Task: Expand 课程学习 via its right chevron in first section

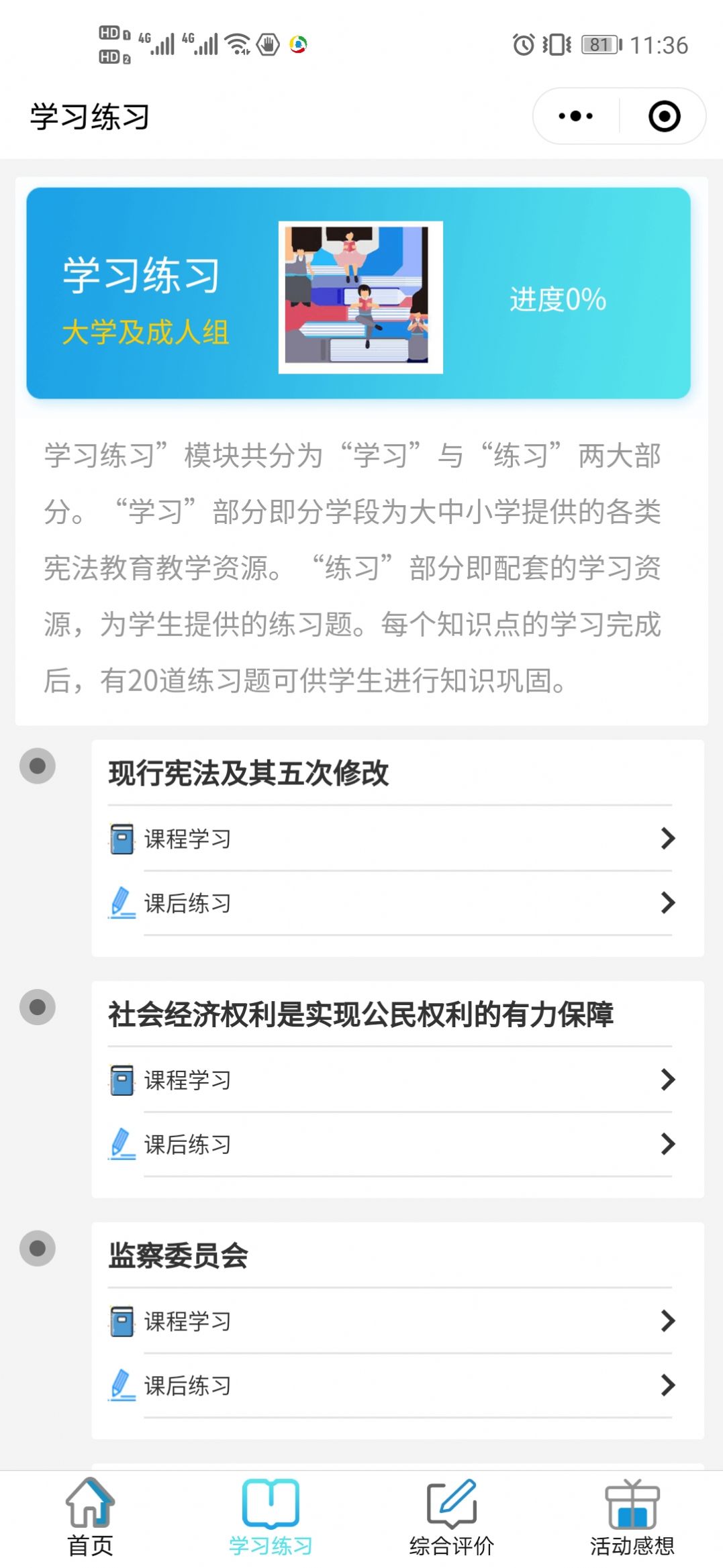Action: [667, 837]
